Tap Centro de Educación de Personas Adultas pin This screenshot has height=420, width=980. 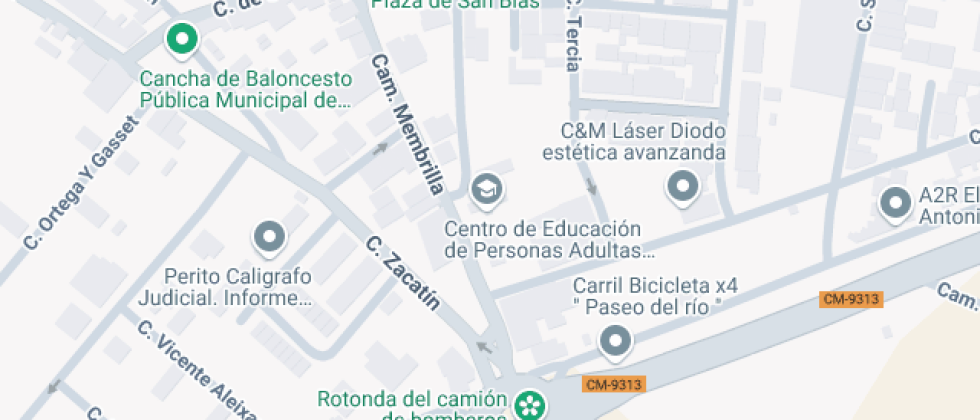pos(487,189)
